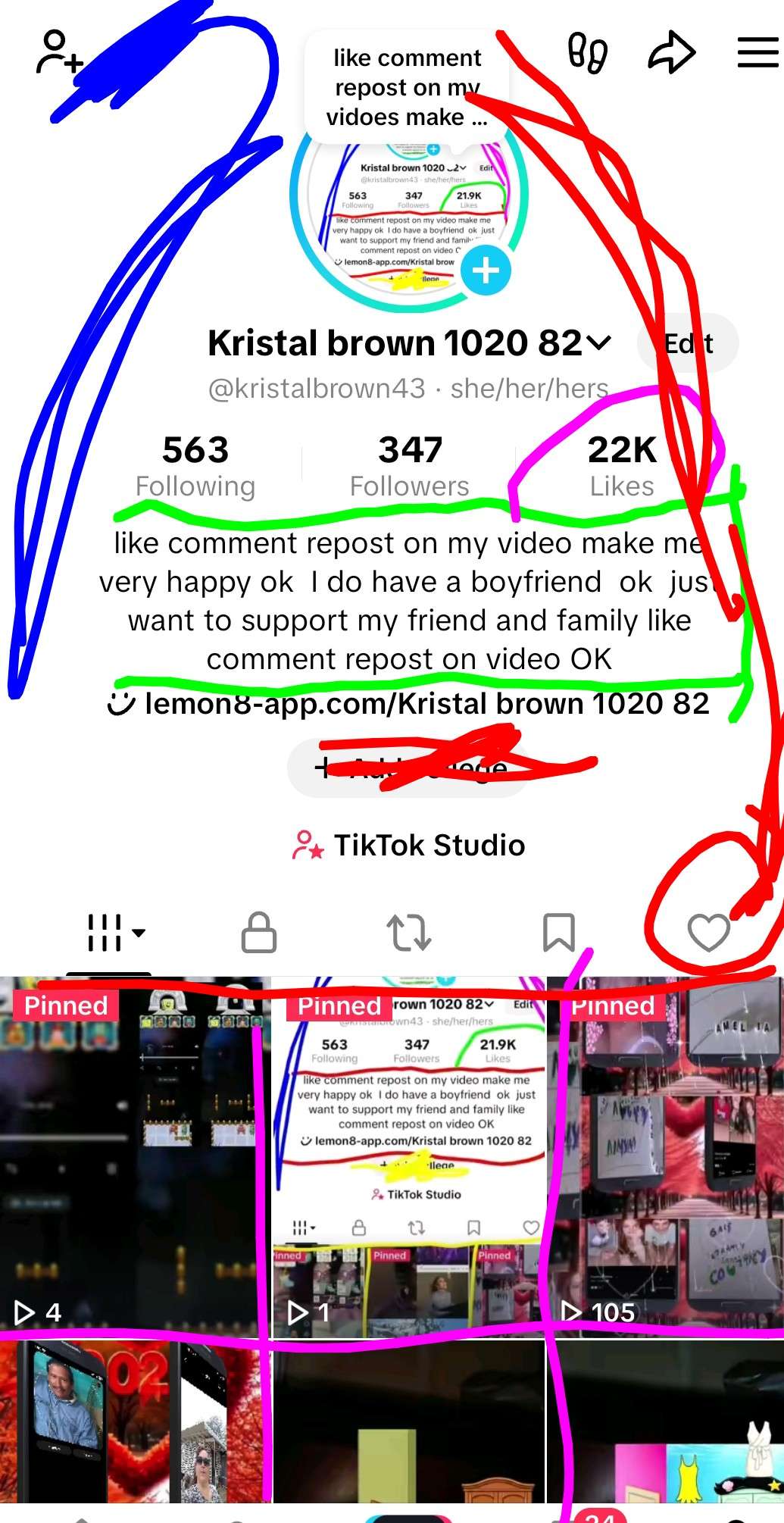Image resolution: width=784 pixels, height=1523 pixels.
Task: Share this profile
Action: coord(672,53)
